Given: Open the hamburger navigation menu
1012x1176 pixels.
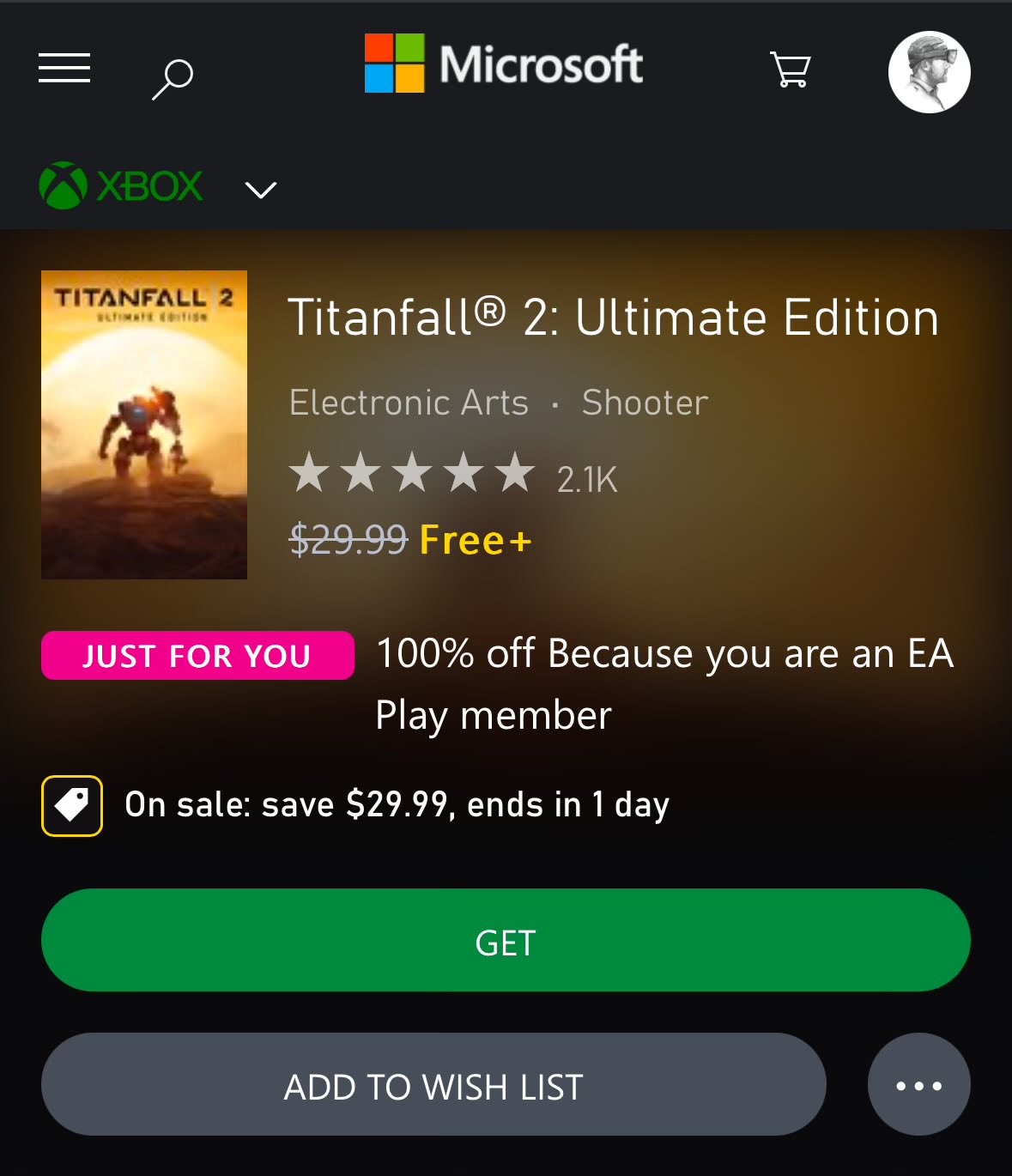Looking at the screenshot, I should [64, 68].
